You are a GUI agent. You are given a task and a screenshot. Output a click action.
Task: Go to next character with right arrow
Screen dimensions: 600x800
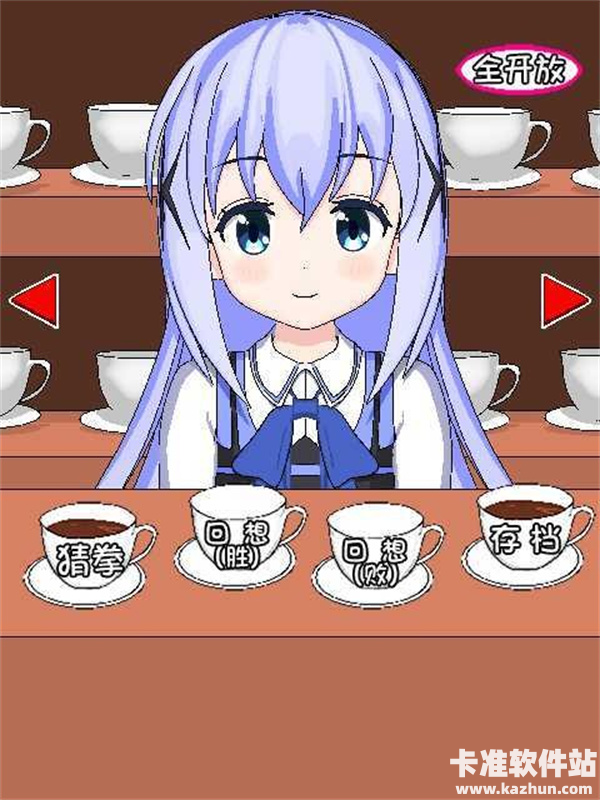click(x=565, y=300)
